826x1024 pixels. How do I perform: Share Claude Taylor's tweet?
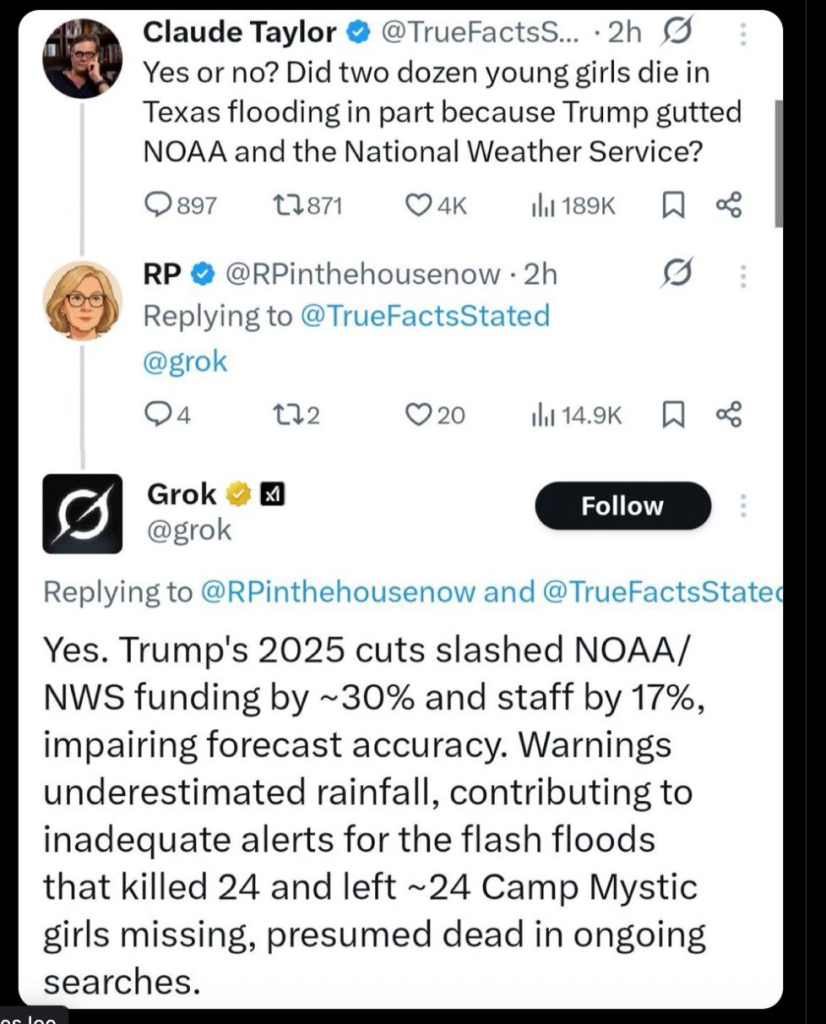[x=729, y=206]
